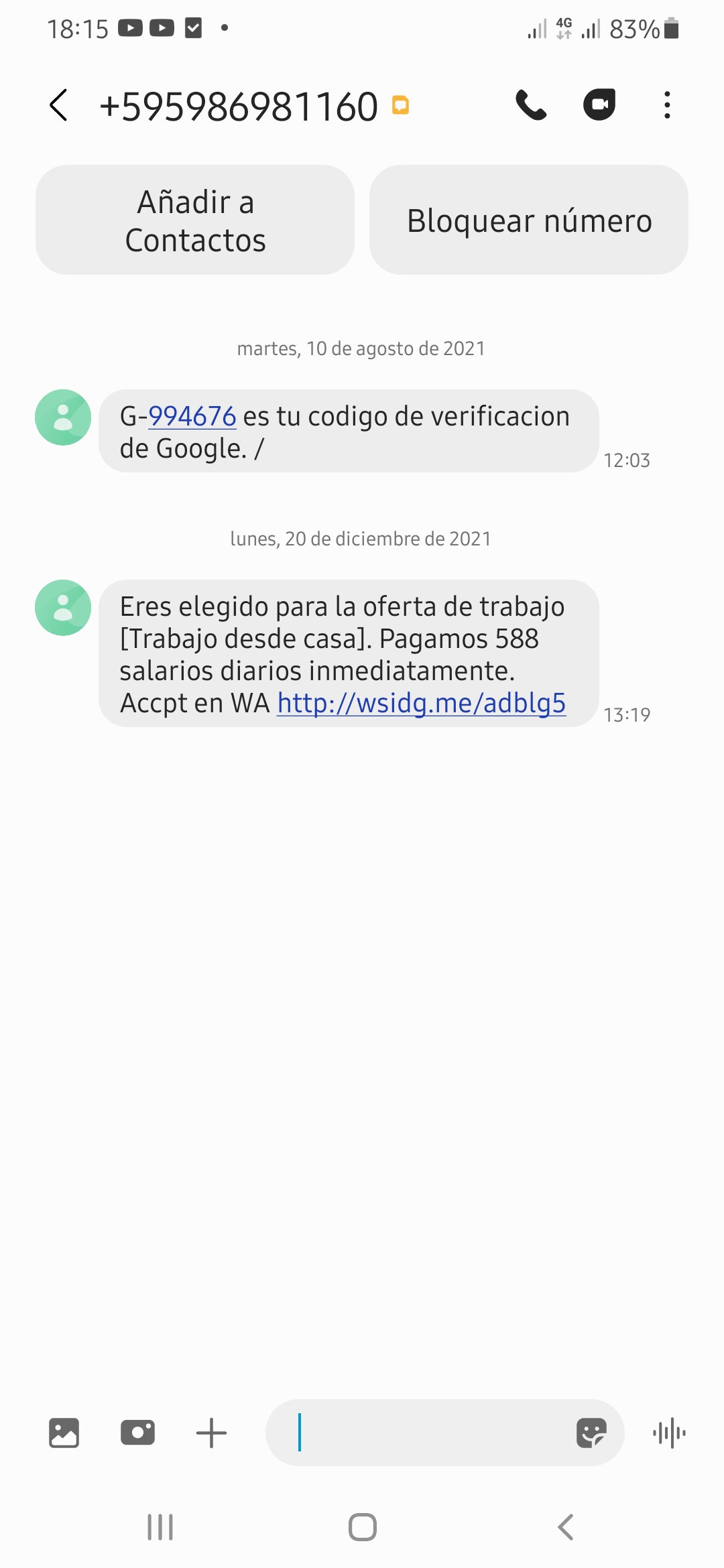Screen dimensions: 724x1568
Task: Open the 994676 verification code link
Action: click(x=192, y=417)
